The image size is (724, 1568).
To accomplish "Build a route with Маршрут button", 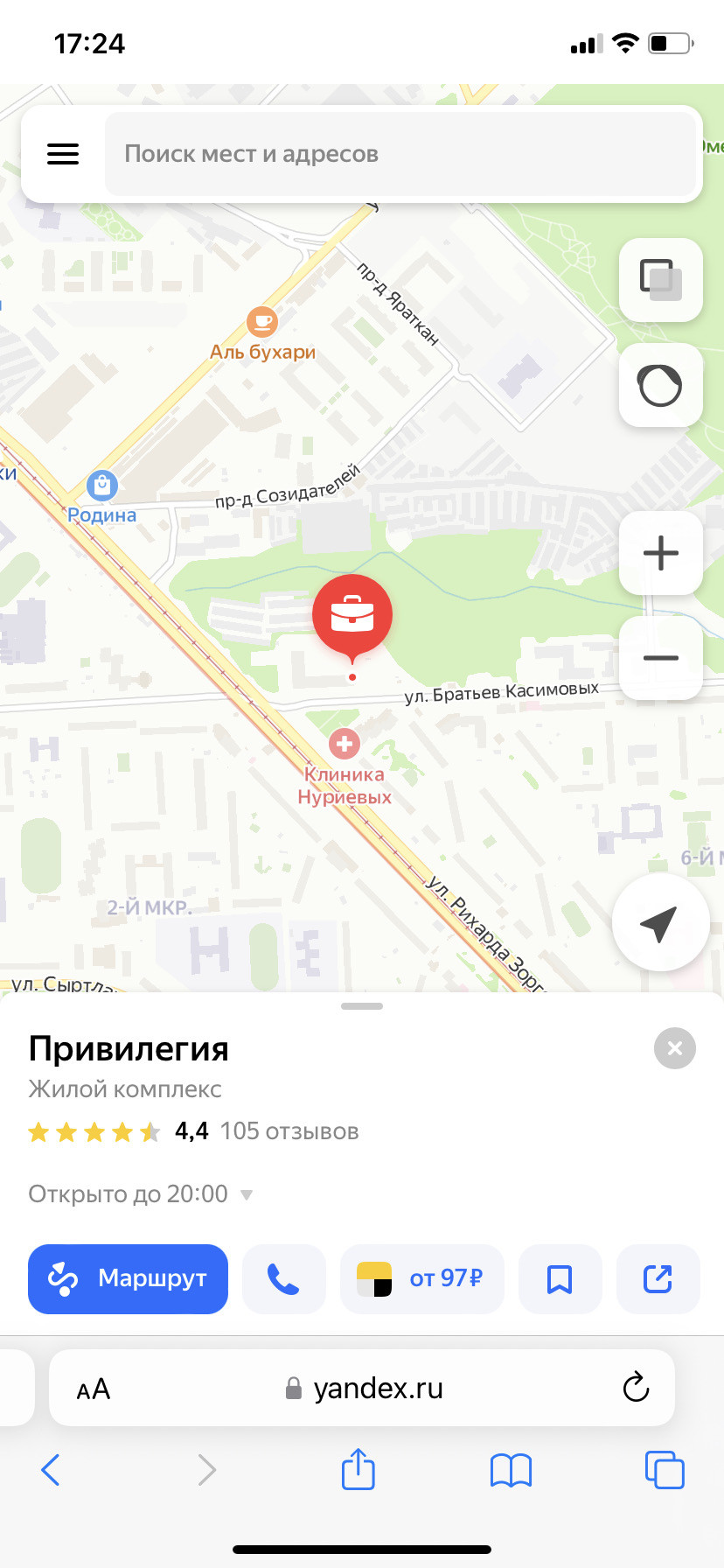I will [x=128, y=1279].
